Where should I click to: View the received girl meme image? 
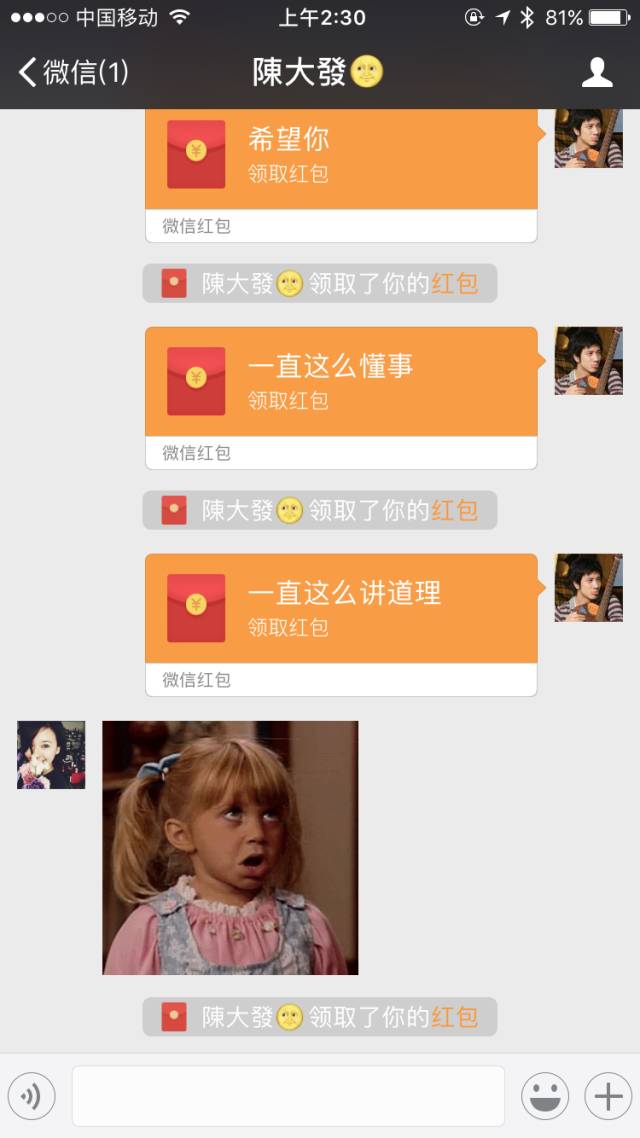point(230,847)
